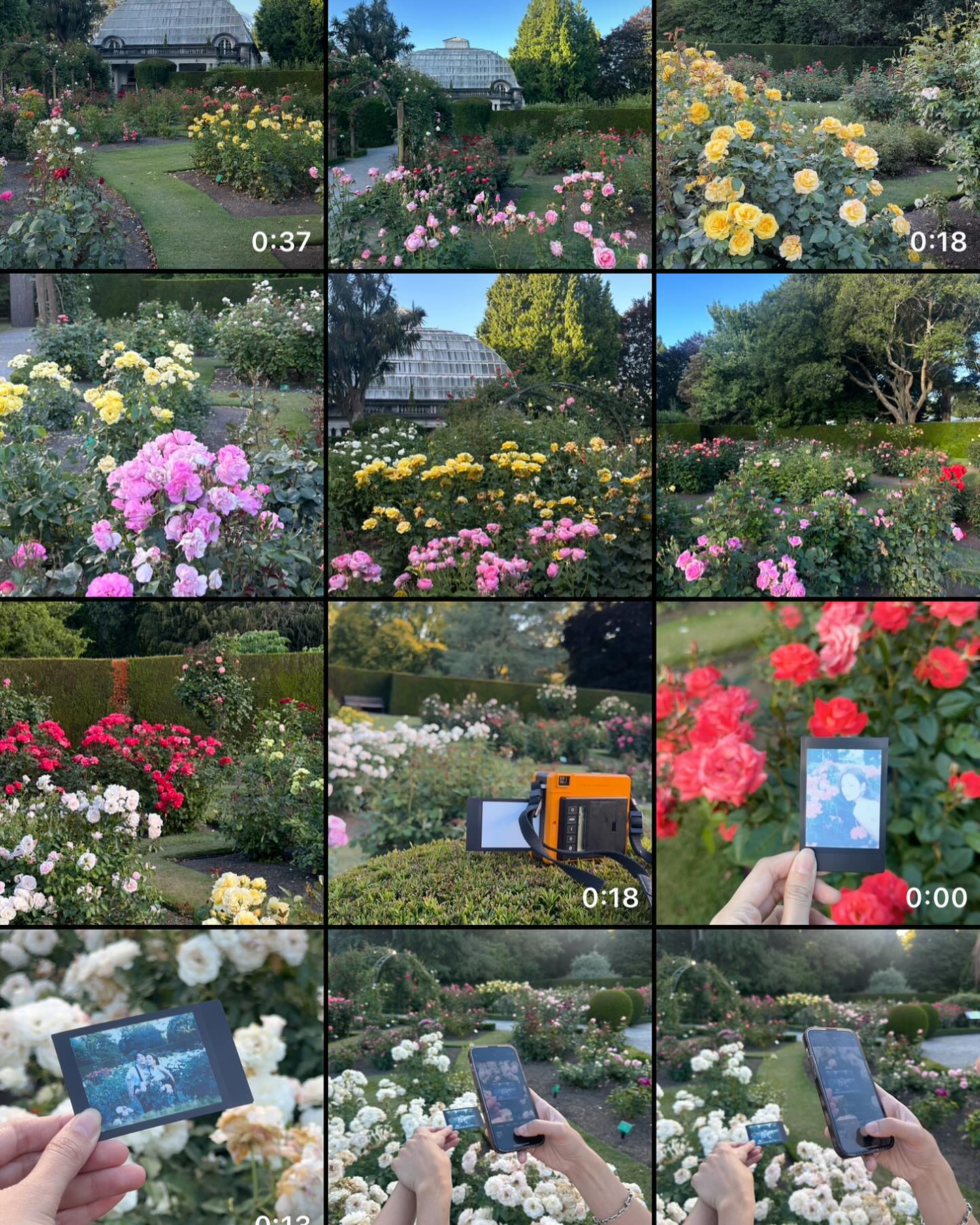Open the photo of red and white roses by the hedge
Screen dimensions: 980x1225
(161, 763)
